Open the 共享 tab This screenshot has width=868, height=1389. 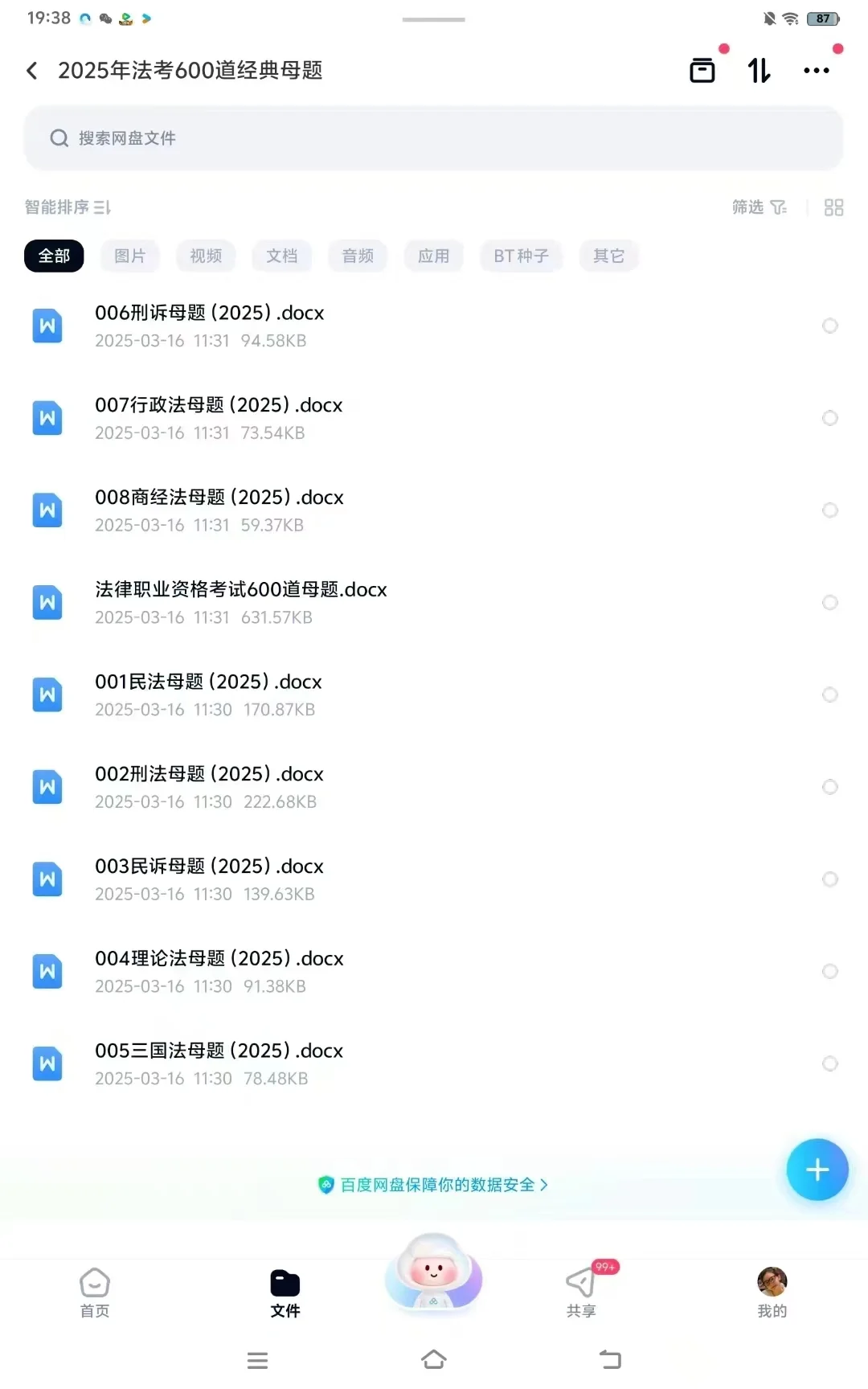[582, 1293]
